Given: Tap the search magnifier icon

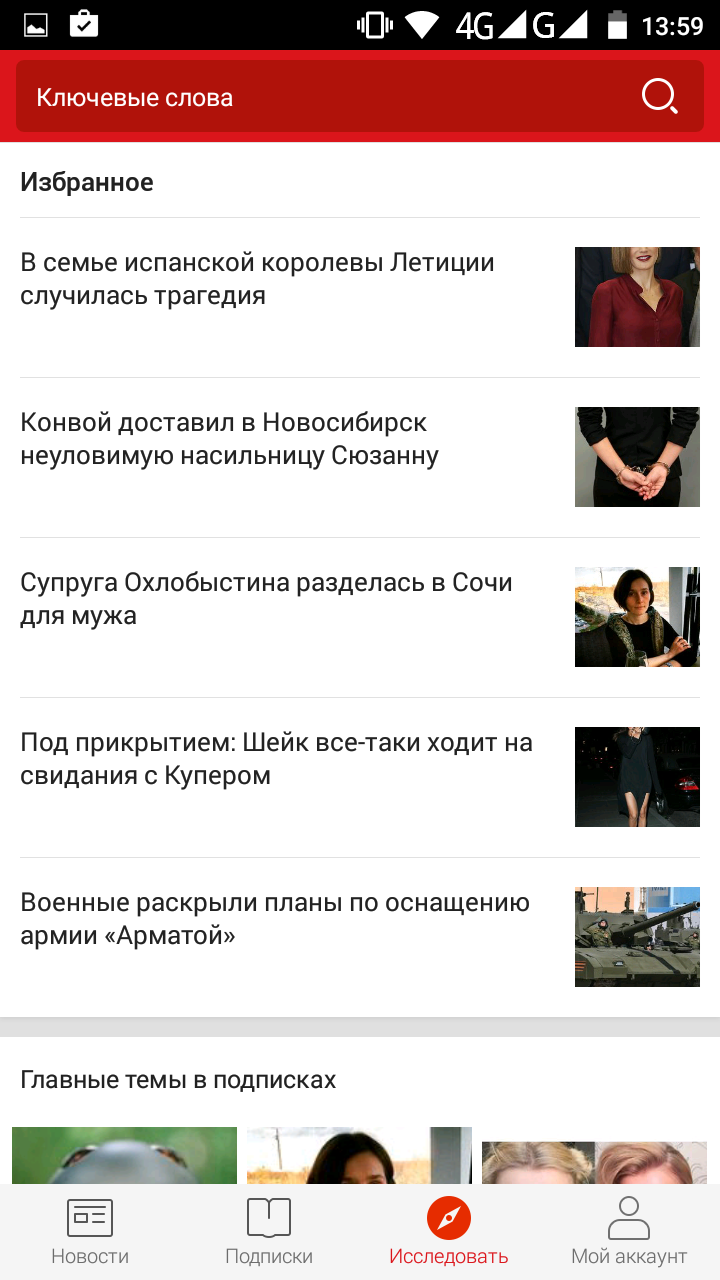Looking at the screenshot, I should coord(660,97).
